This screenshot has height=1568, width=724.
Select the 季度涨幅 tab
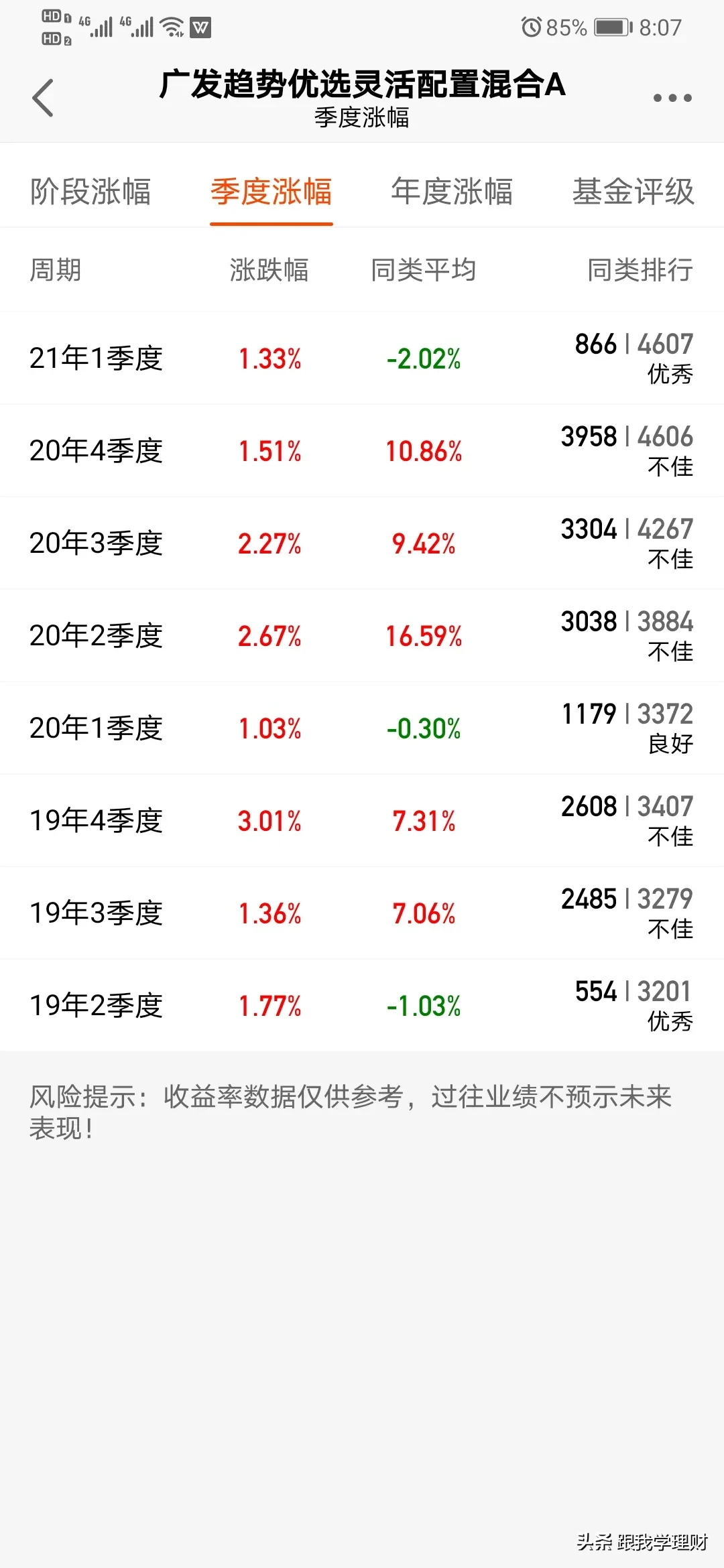pos(271,192)
